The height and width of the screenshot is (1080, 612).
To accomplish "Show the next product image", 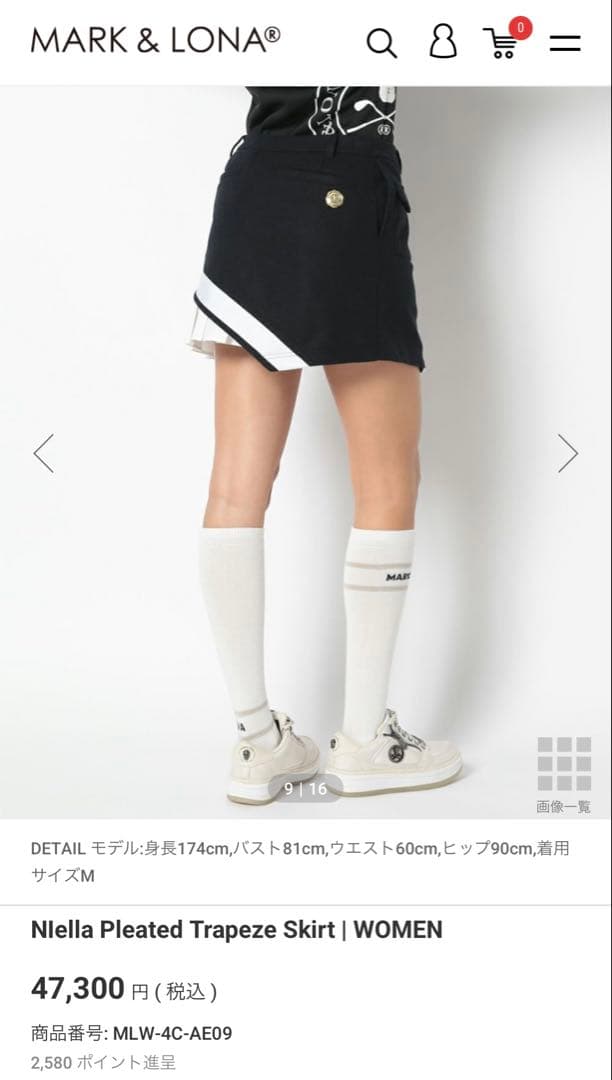I will coord(568,453).
